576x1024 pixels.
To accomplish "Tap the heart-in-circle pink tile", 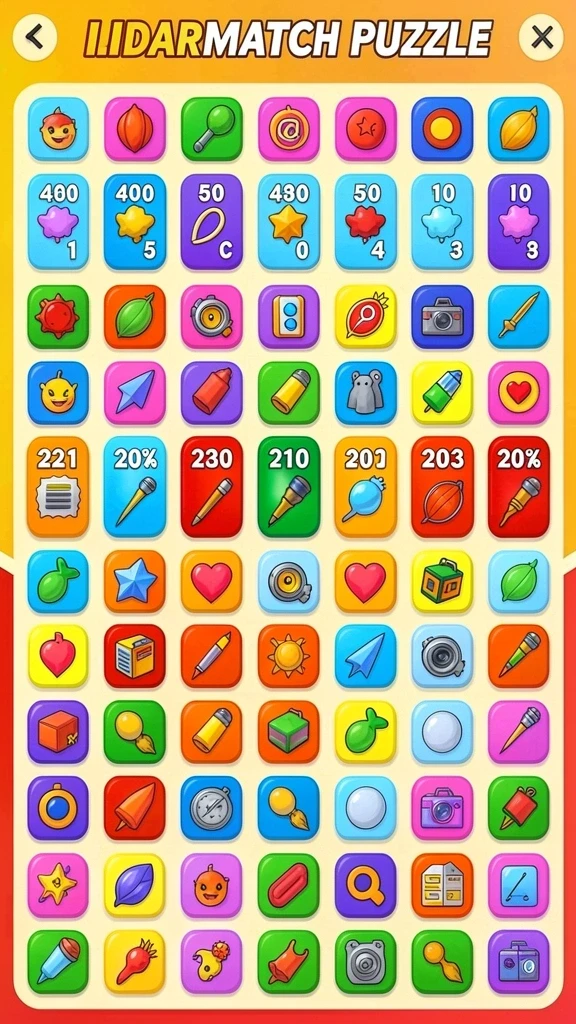I will pos(519,394).
